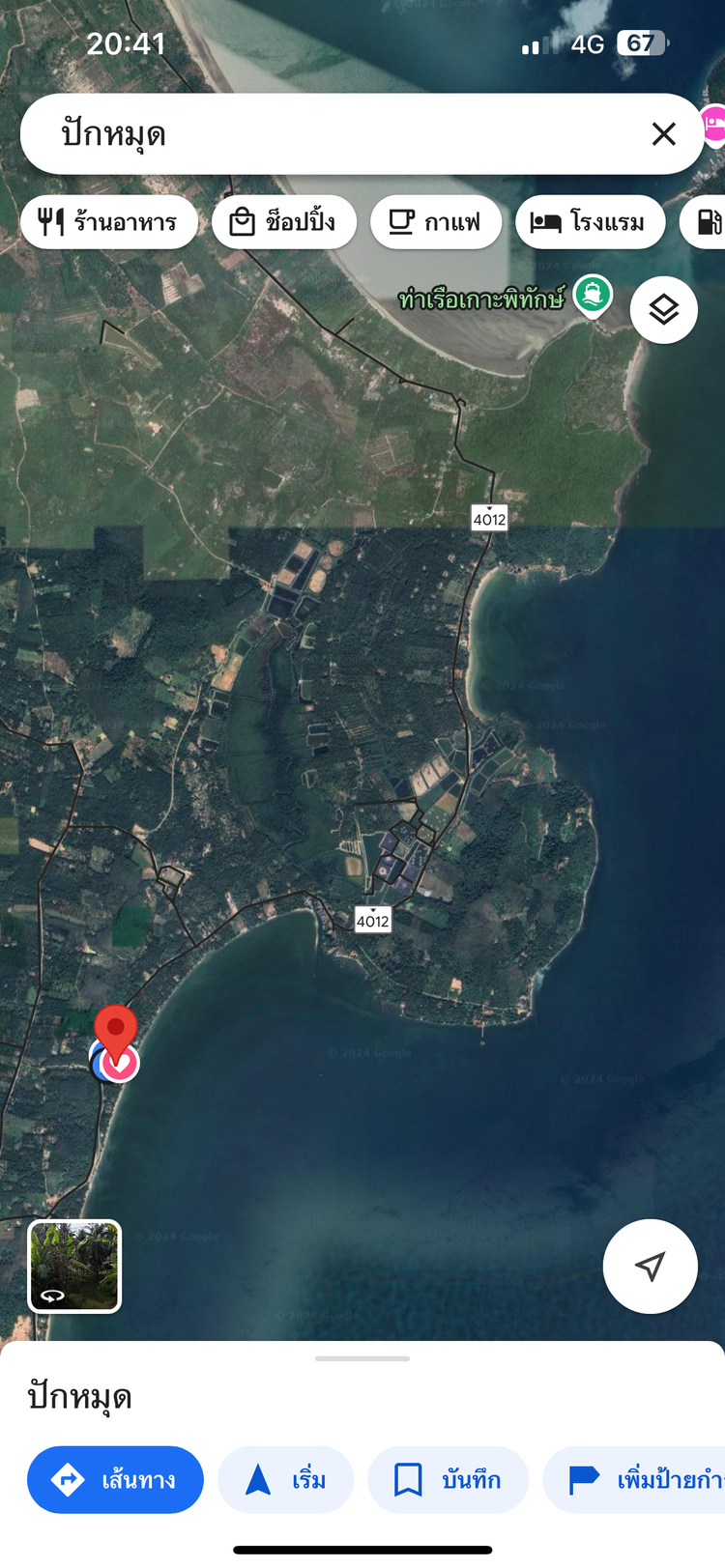Open the Street View photo thumbnail
This screenshot has width=725, height=1568.
75,1266
